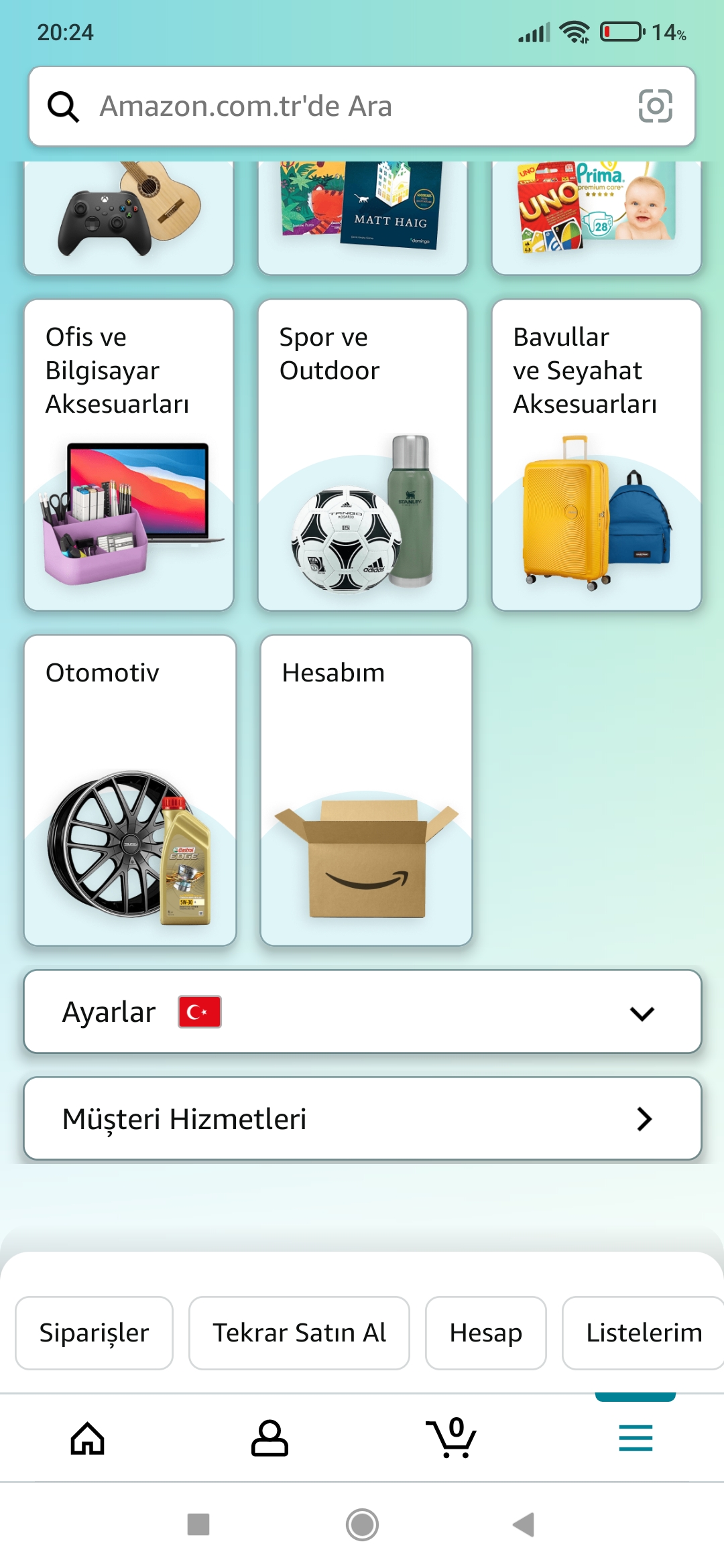Viewport: 724px width, 1568px height.
Task: Expand the Ayarlar settings section
Action: pos(362,1012)
